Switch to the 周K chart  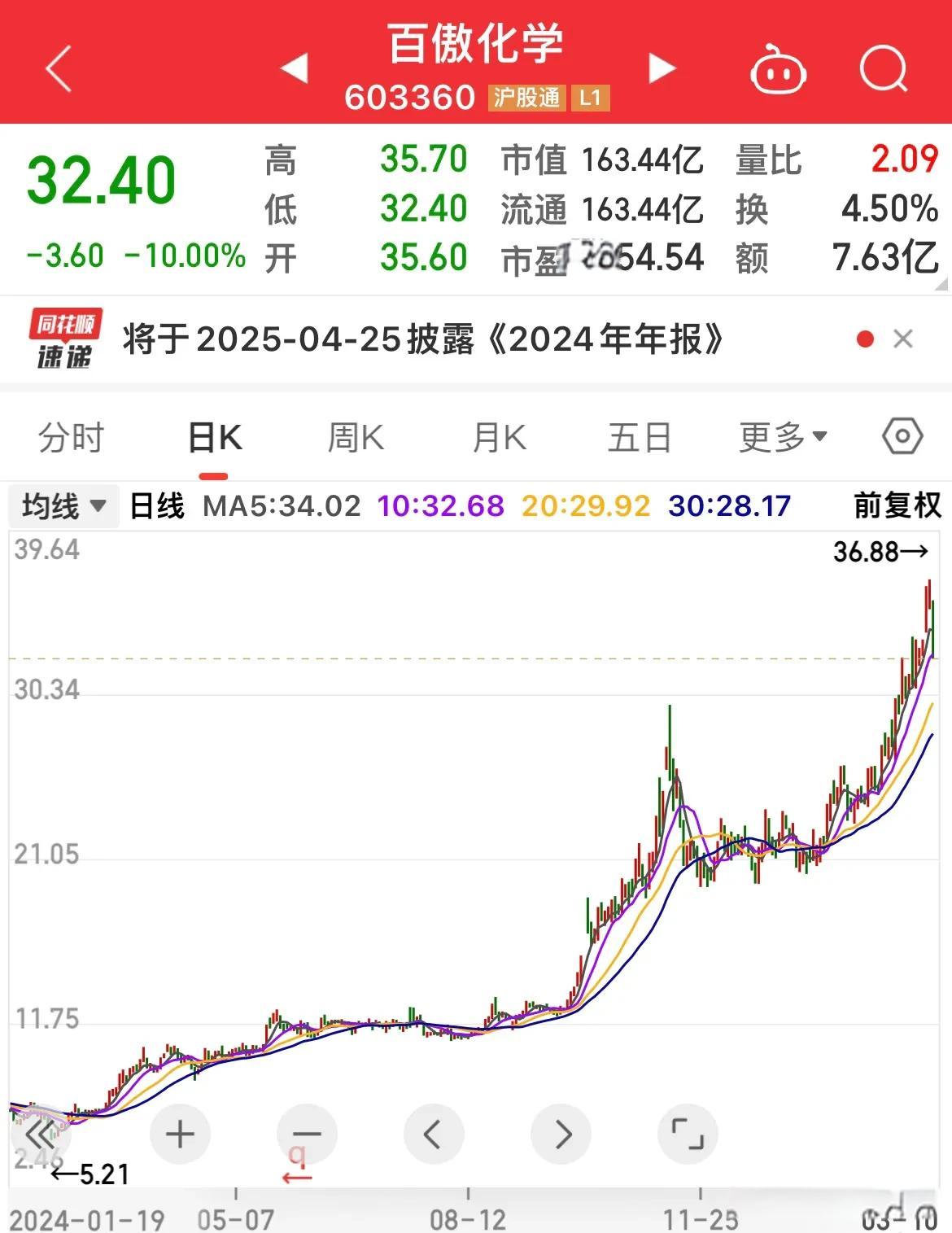[356, 438]
